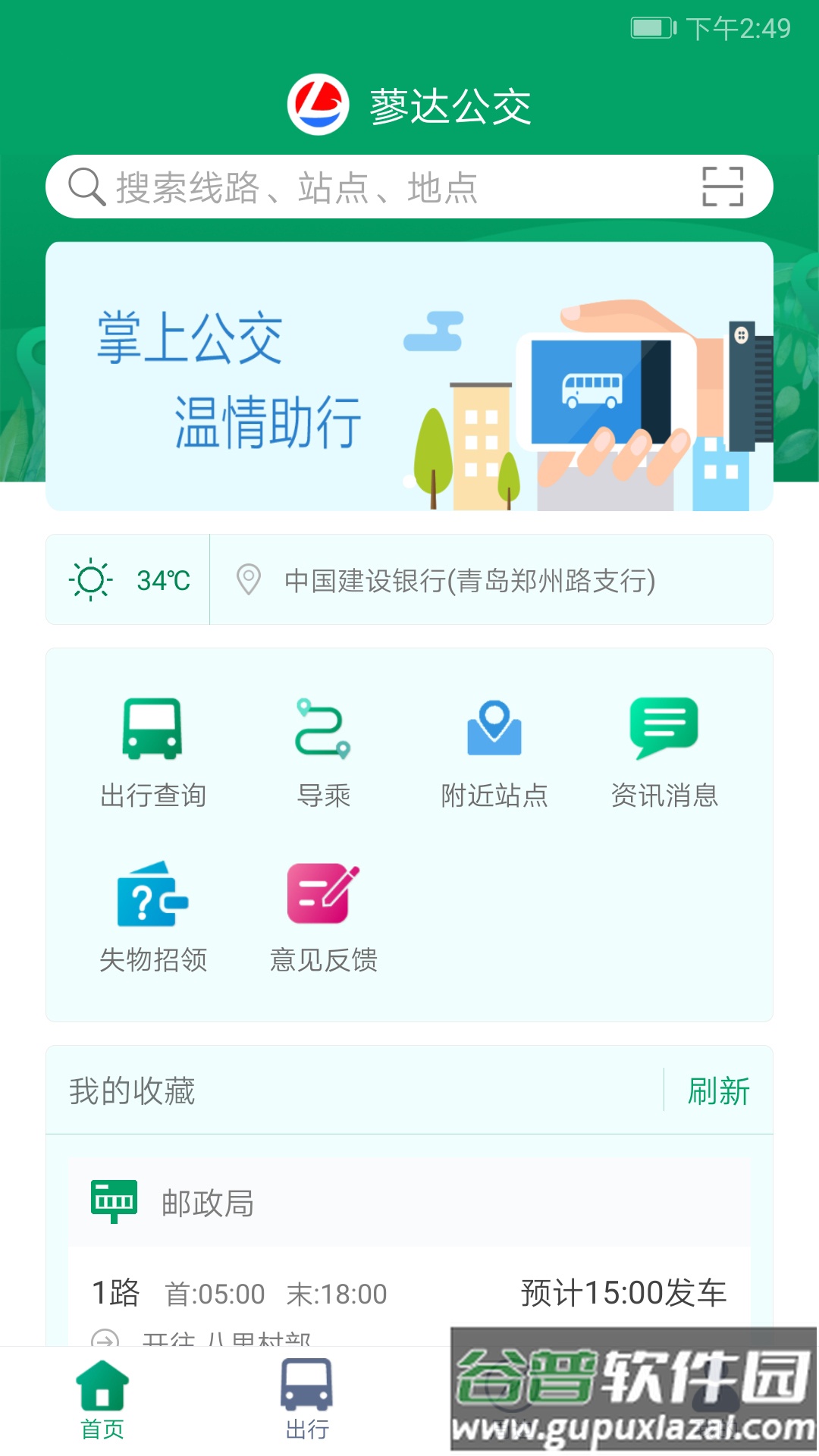This screenshot has width=819, height=1456.
Task: Open 资讯消息 message bubble icon
Action: click(664, 728)
